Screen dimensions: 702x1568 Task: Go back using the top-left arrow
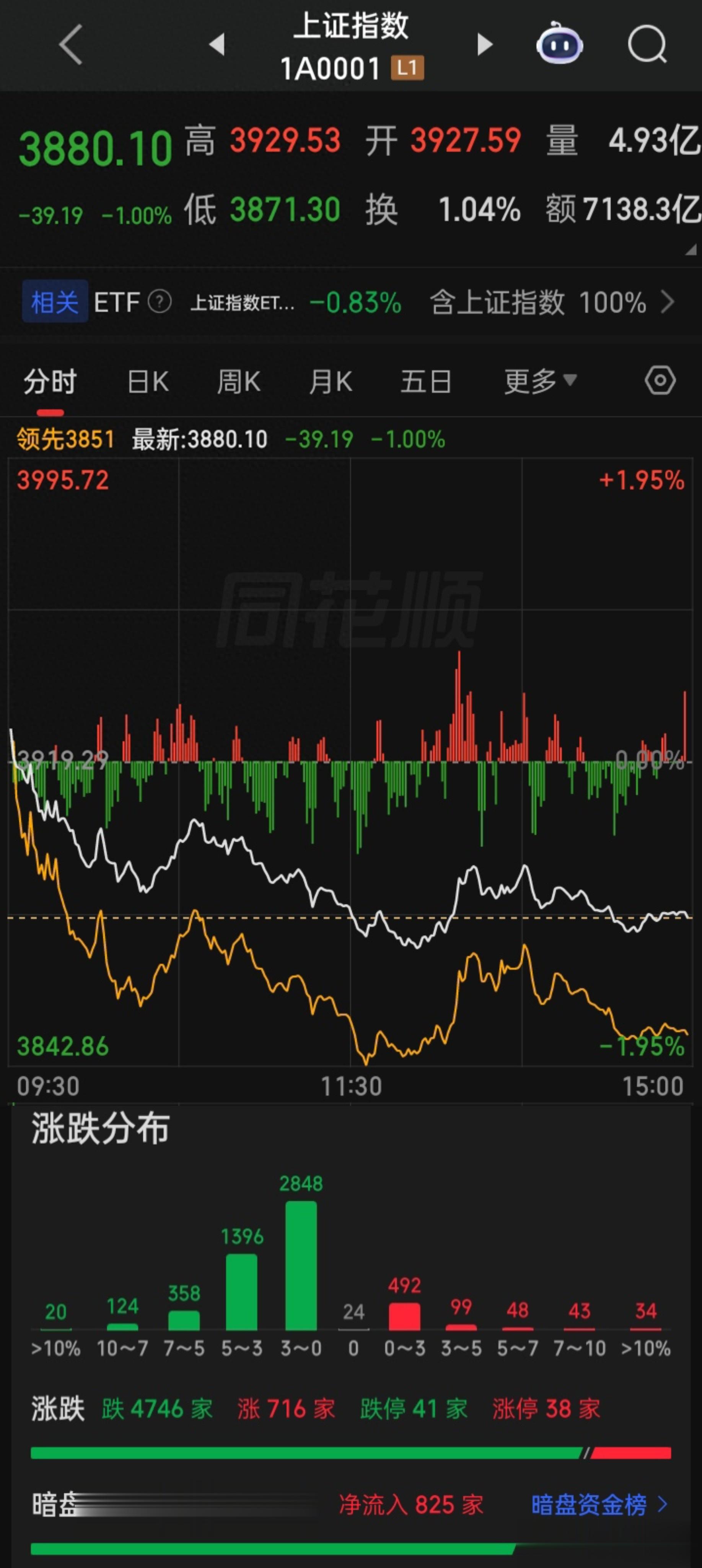click(x=70, y=44)
